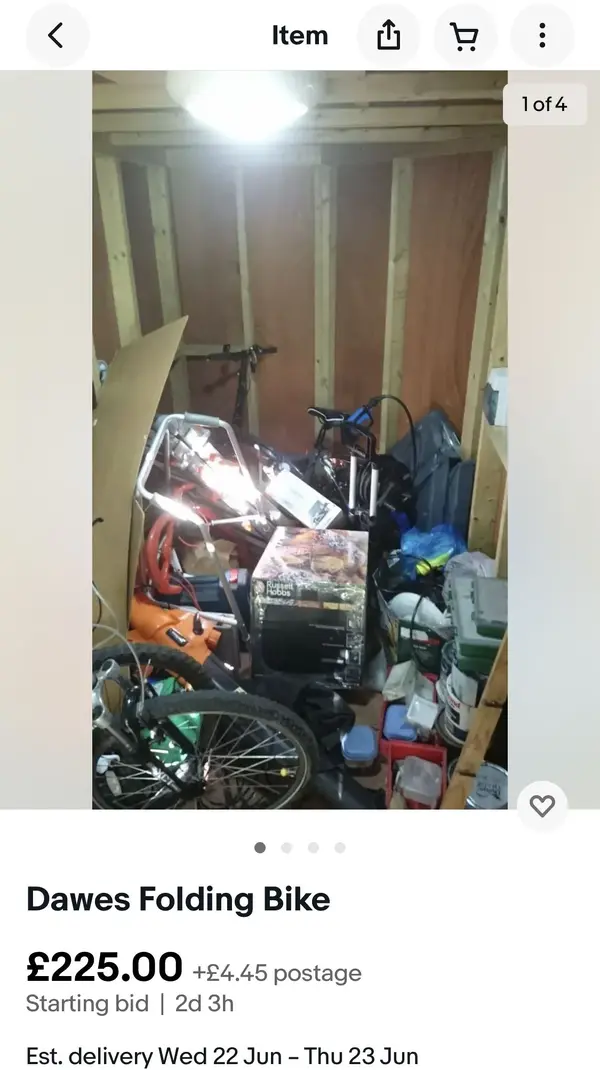Go back from the item page

pyautogui.click(x=56, y=36)
